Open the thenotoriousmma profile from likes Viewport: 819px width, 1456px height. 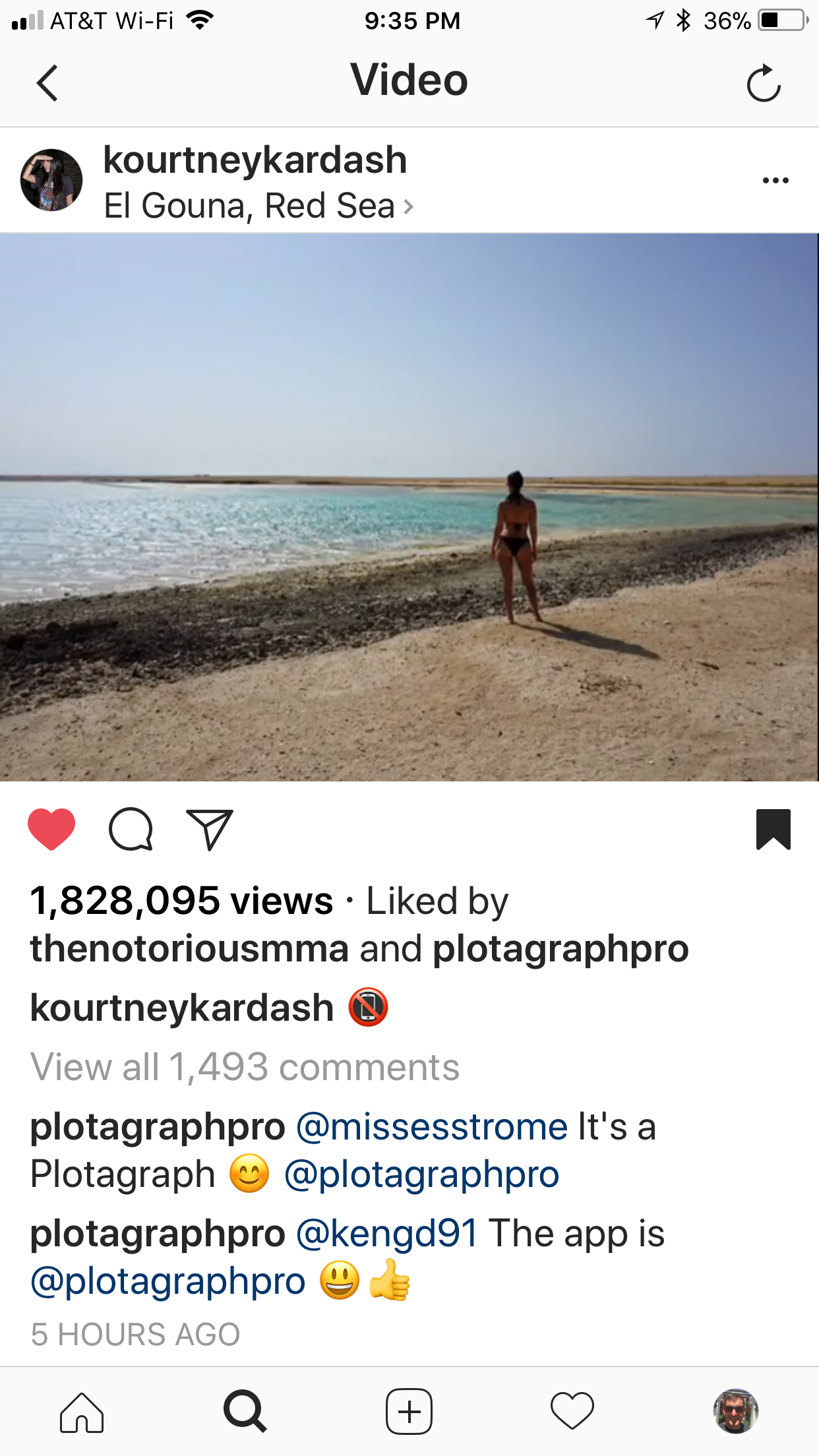point(189,949)
